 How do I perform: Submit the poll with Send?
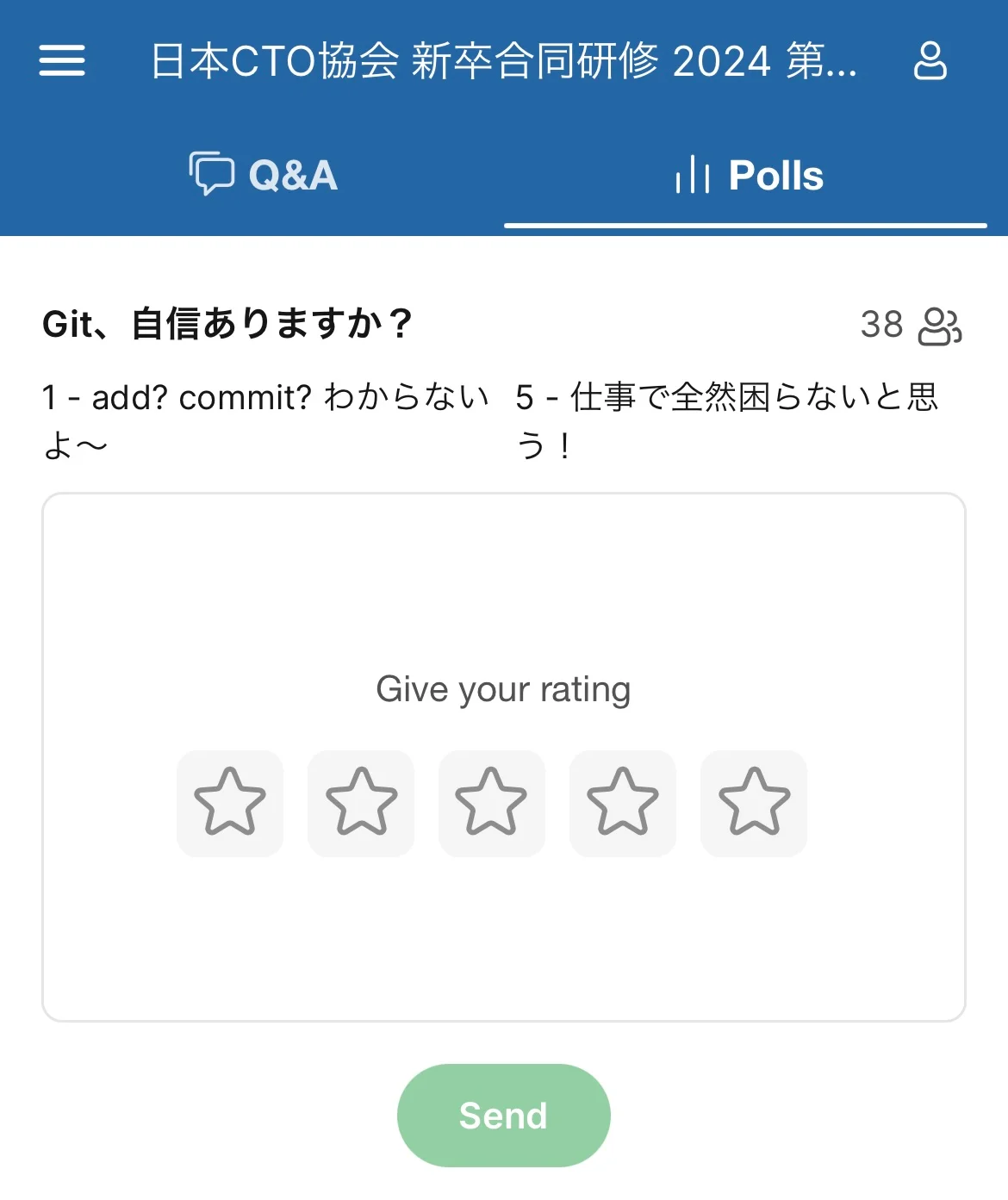click(x=503, y=1115)
